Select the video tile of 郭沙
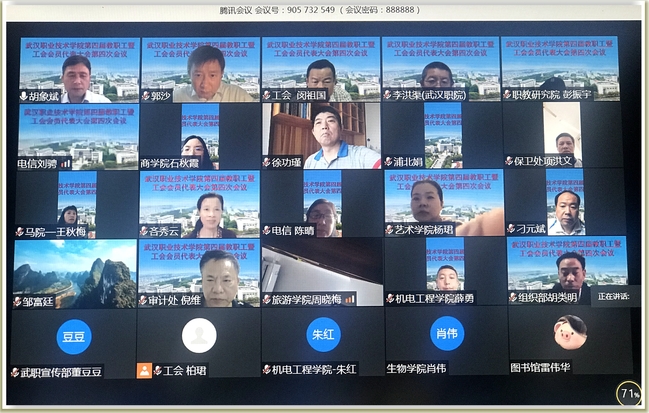Screen dimensions: 649x413 [198, 68]
